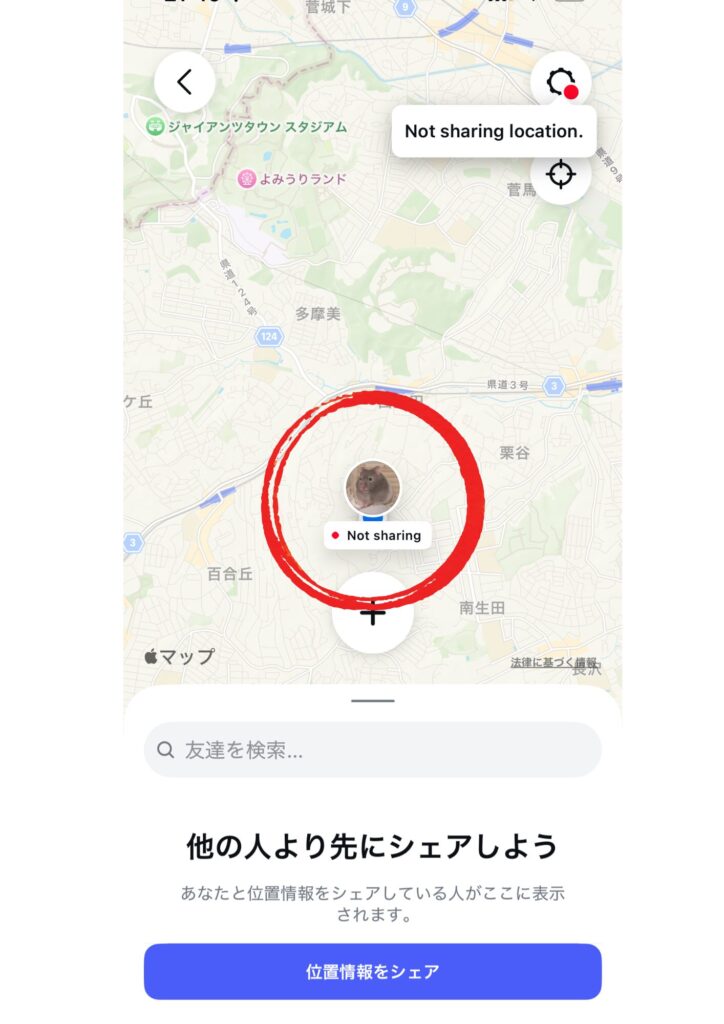Viewport: 724px width, 1024px height.
Task: Open the 友達を検索 search field
Action: pyautogui.click(x=373, y=750)
